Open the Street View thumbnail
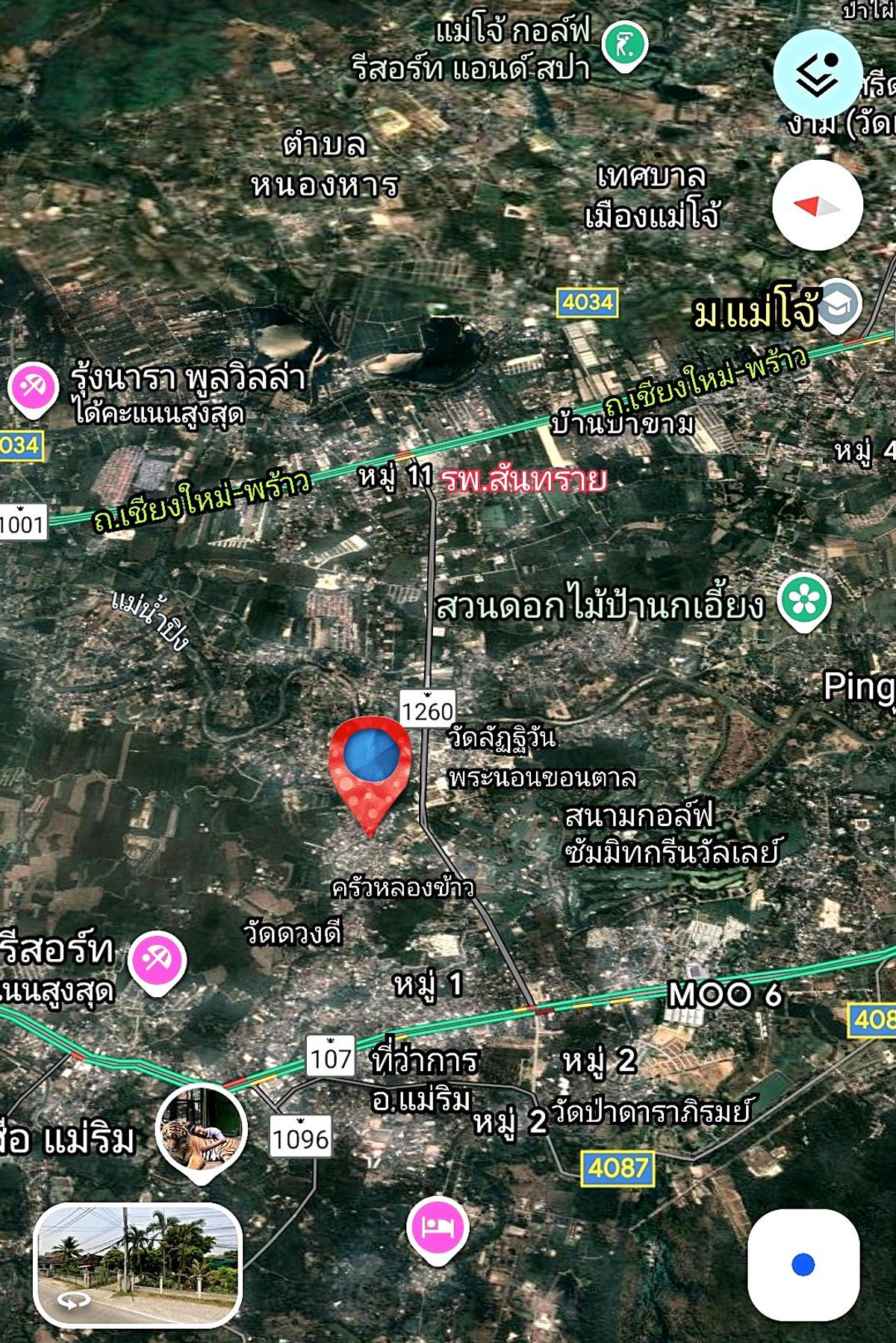896x1343 pixels. (138, 1264)
